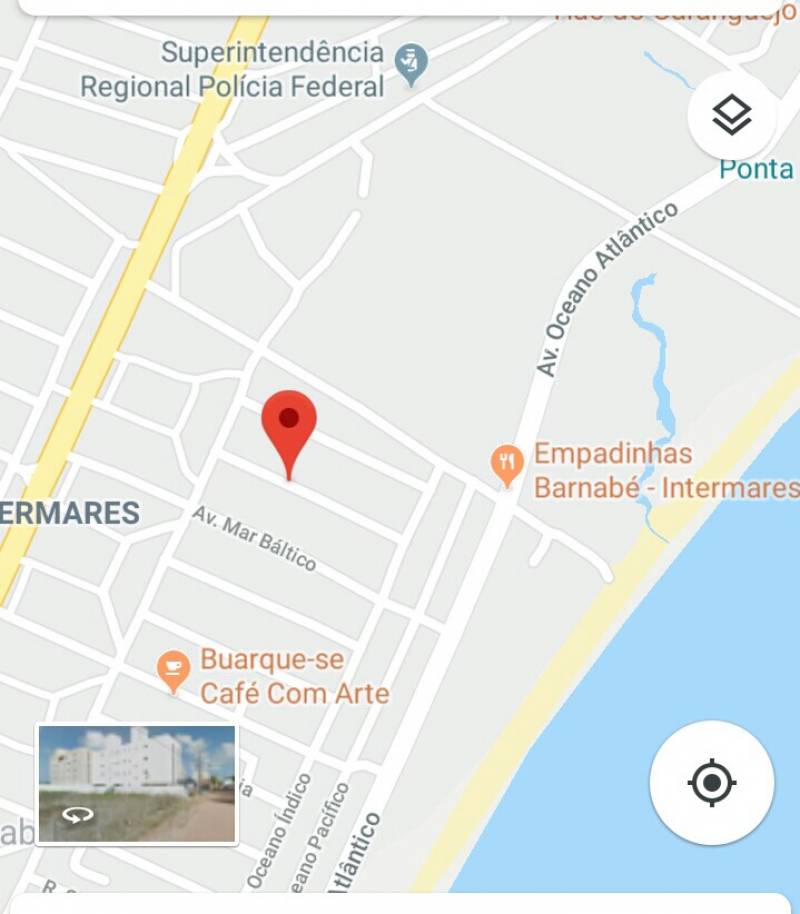Screen dimensions: 800x914
Task: Open Empadinhas Barnabé - Intermares place marker
Action: [x=508, y=464]
